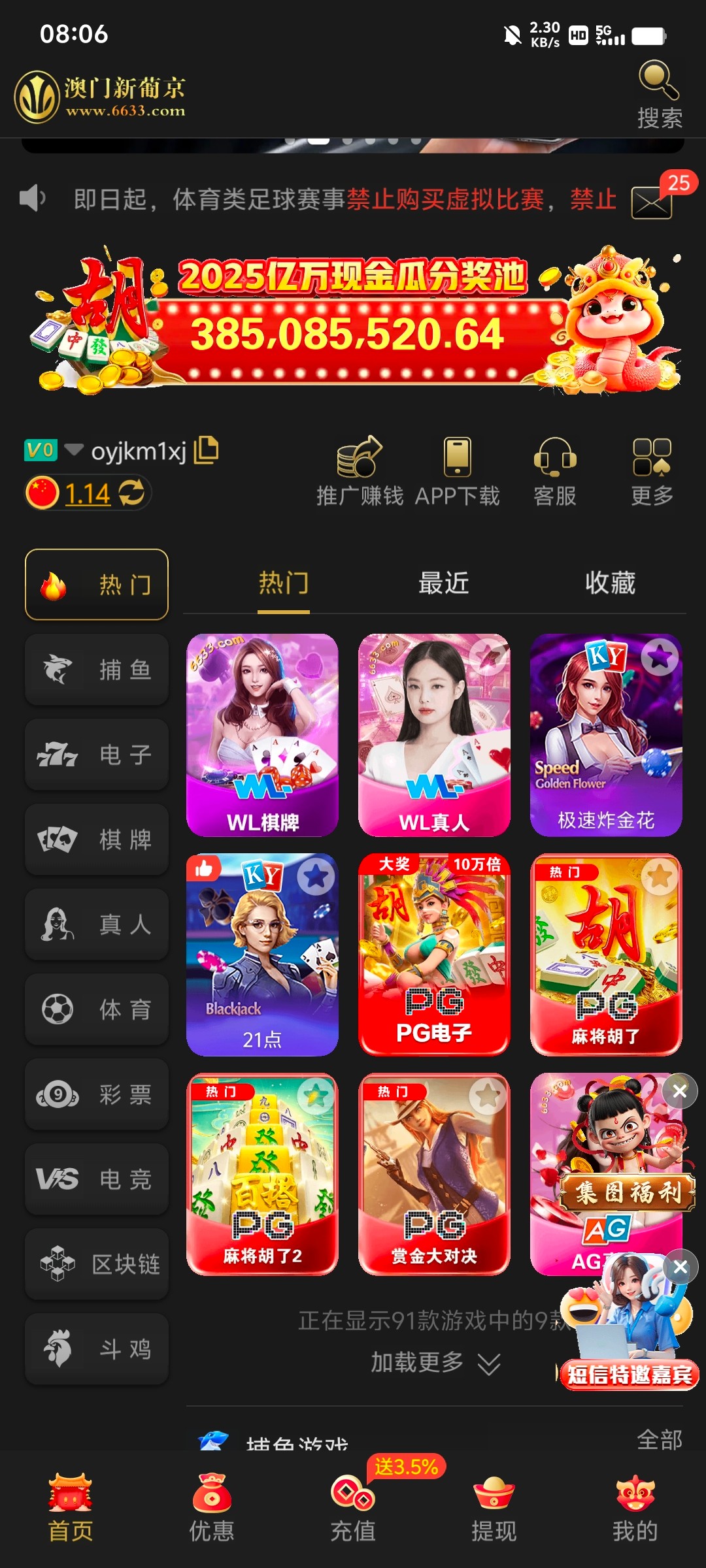Tap the flag dropdown beside balance 1.14
The width and height of the screenshot is (706, 1568).
[x=43, y=493]
